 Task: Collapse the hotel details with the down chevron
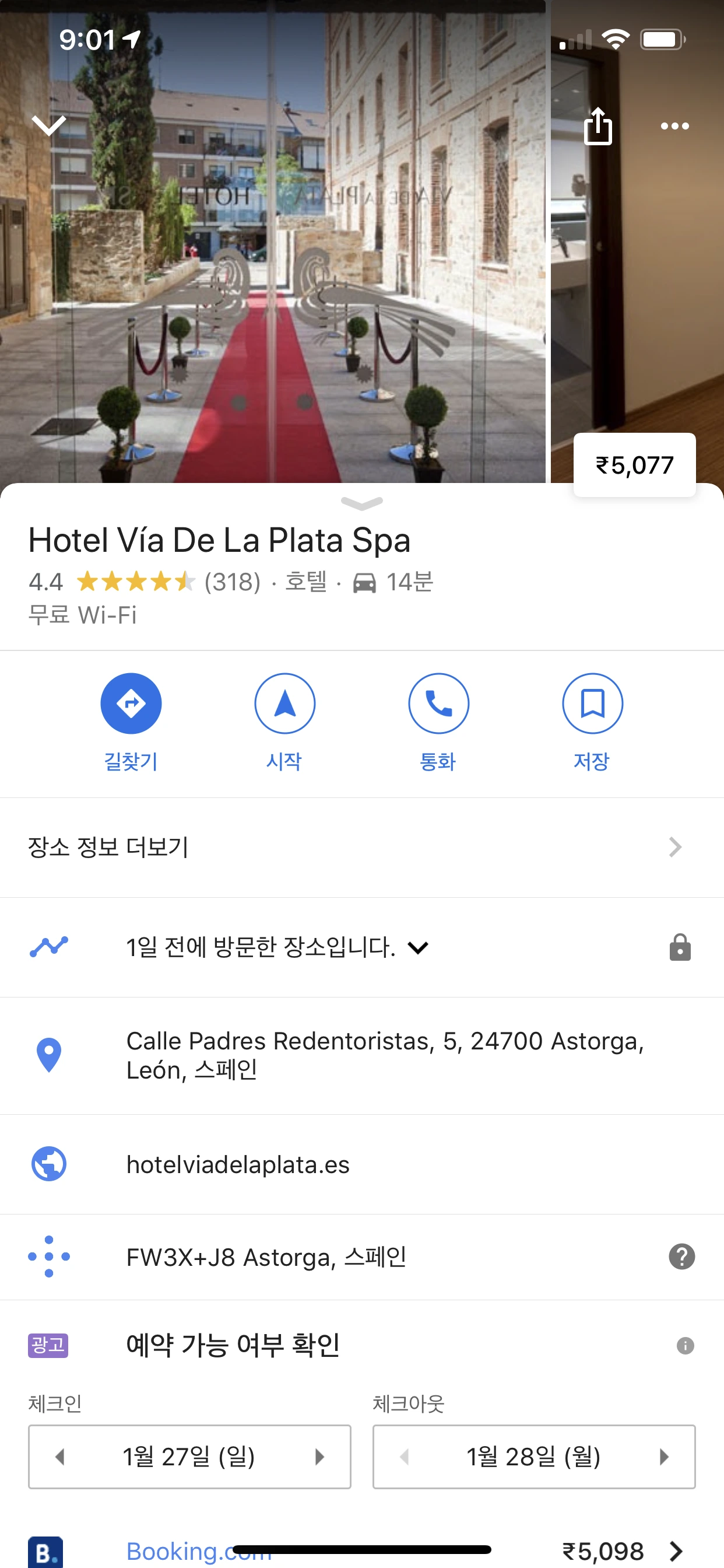[x=48, y=125]
